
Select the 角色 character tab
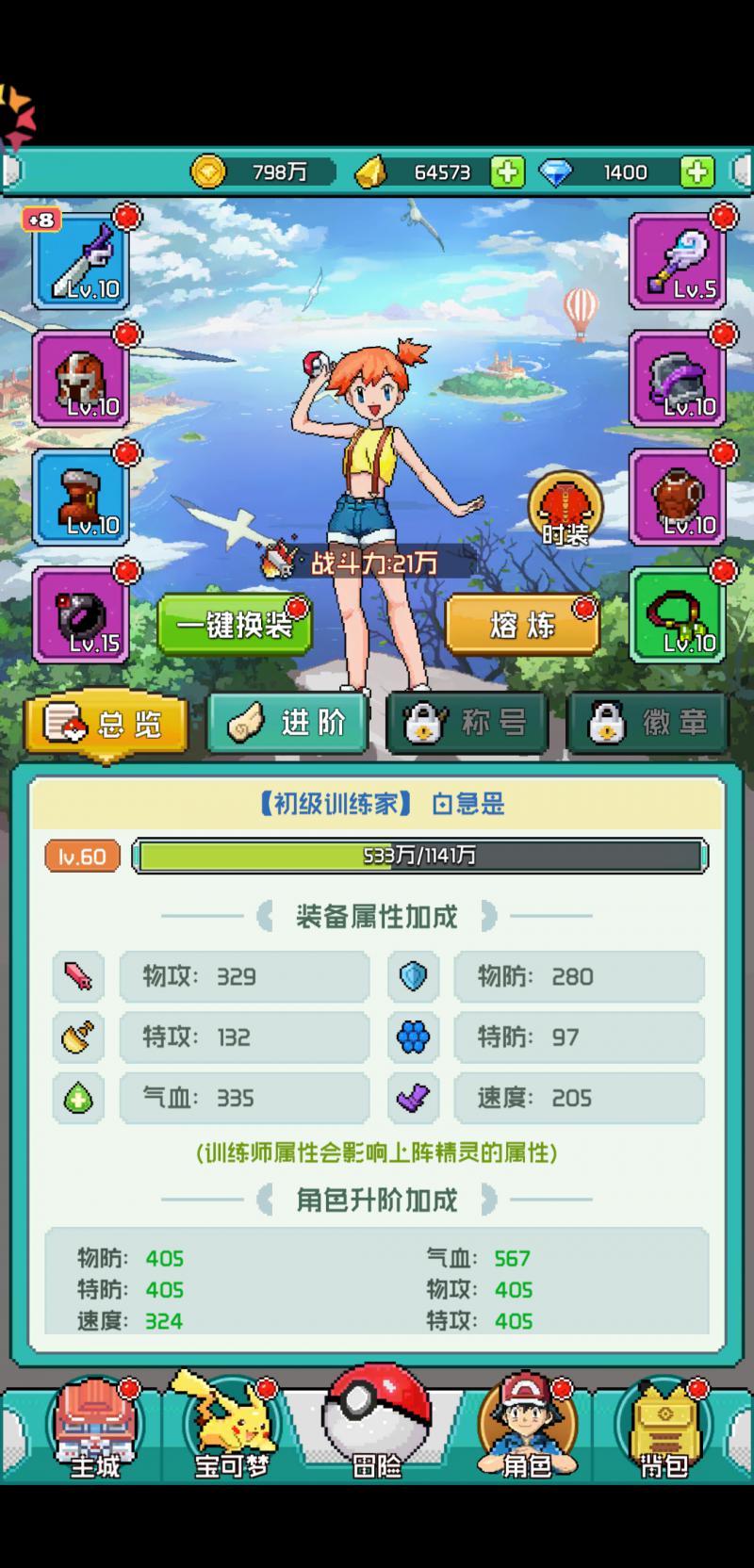tap(526, 1428)
